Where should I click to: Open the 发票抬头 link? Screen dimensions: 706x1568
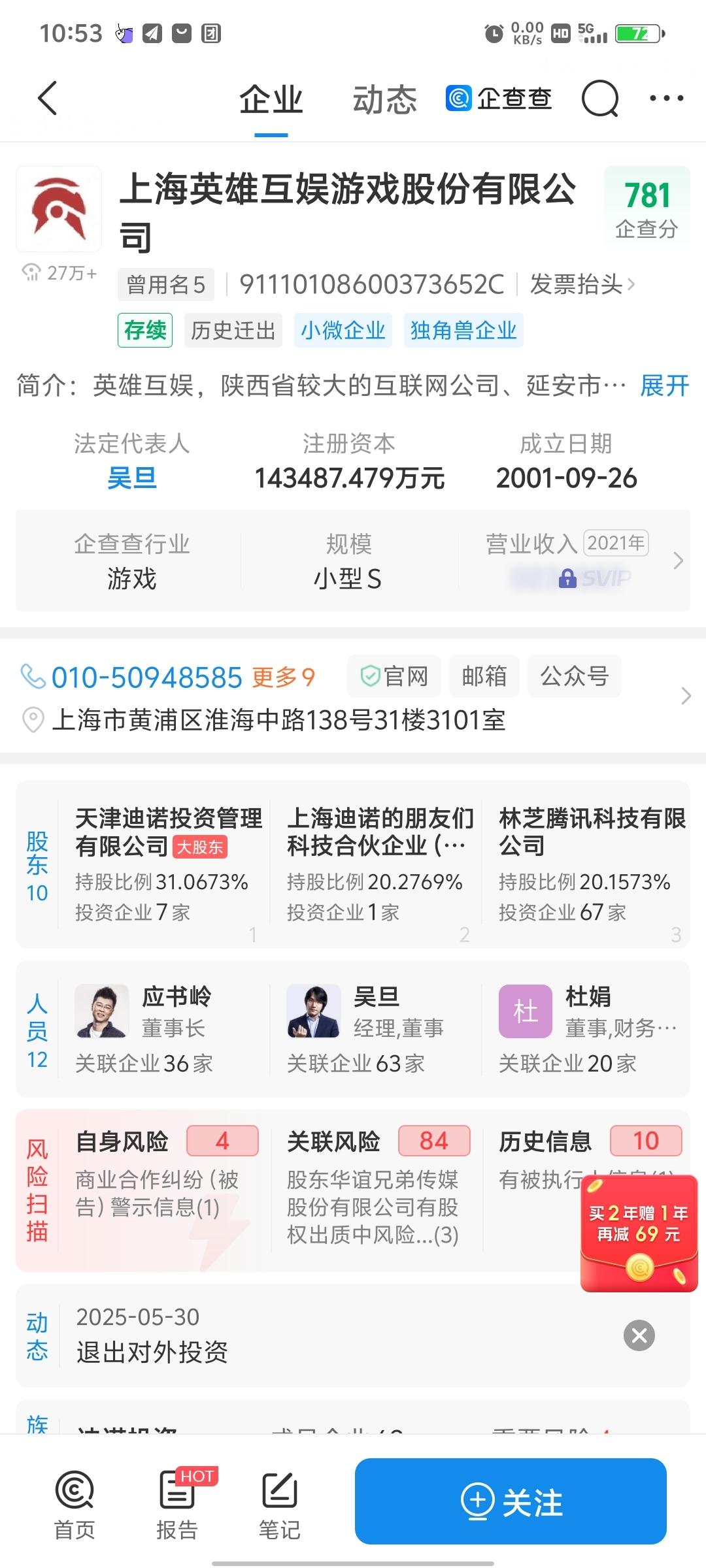point(581,284)
